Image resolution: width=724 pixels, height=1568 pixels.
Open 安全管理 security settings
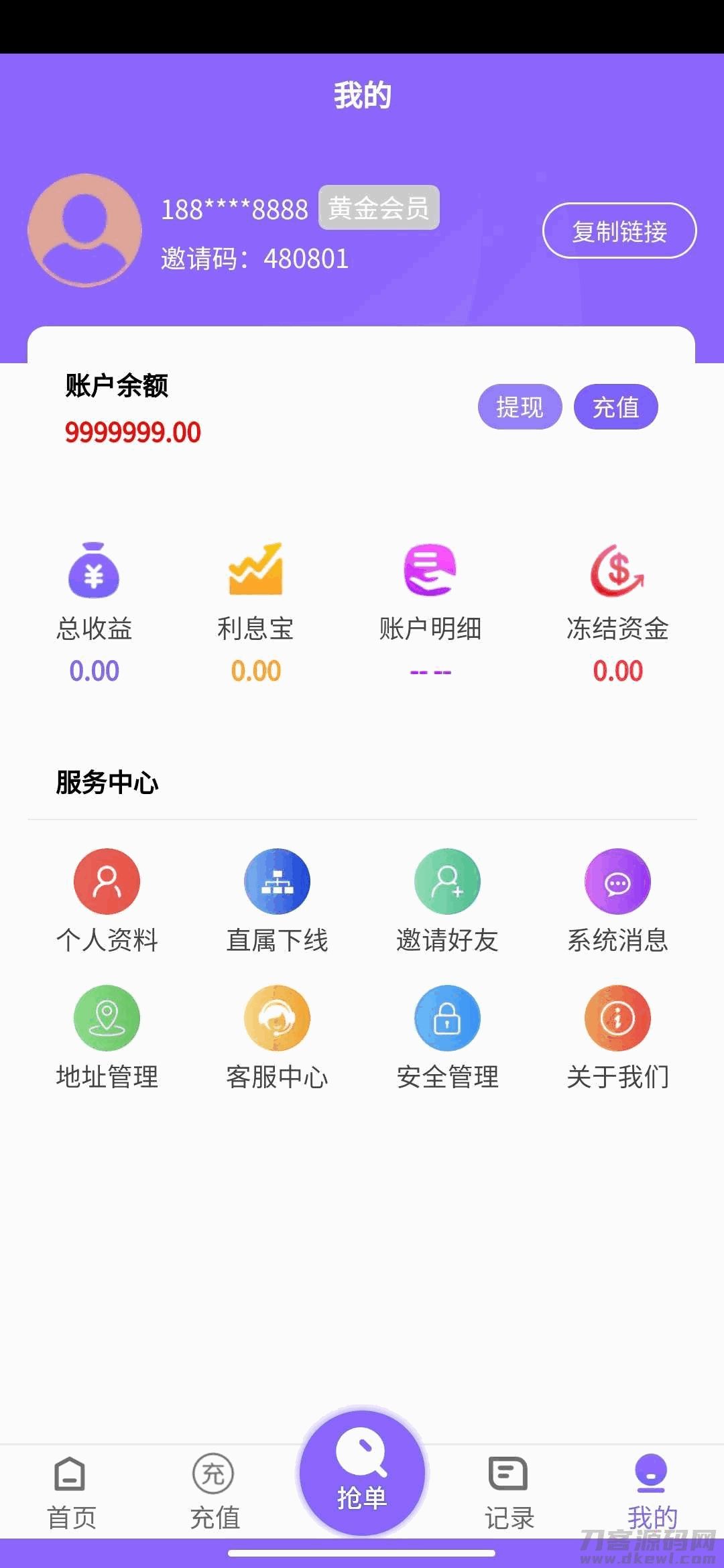(447, 1037)
